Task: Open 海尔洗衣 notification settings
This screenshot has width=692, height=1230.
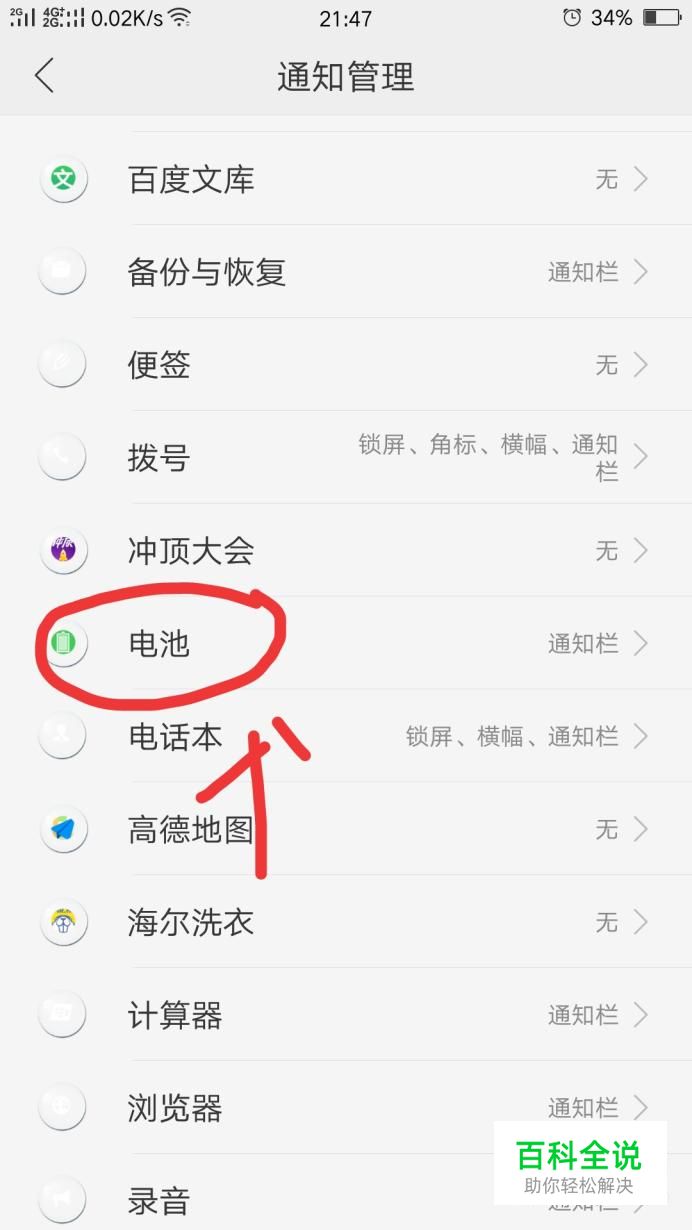Action: [x=346, y=922]
